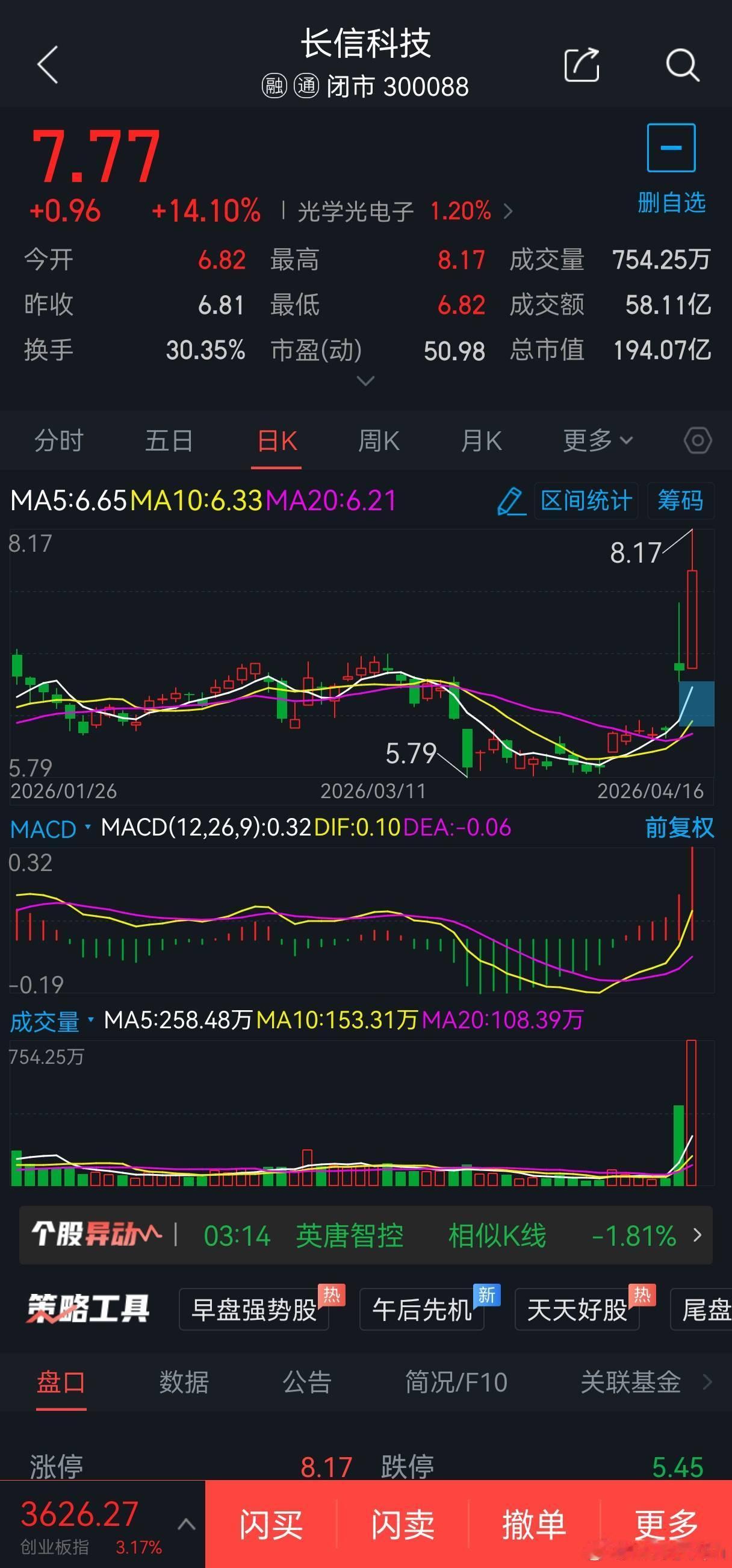Switch to the 周K weekly chart tab
The height and width of the screenshot is (1568, 732).
(x=377, y=442)
